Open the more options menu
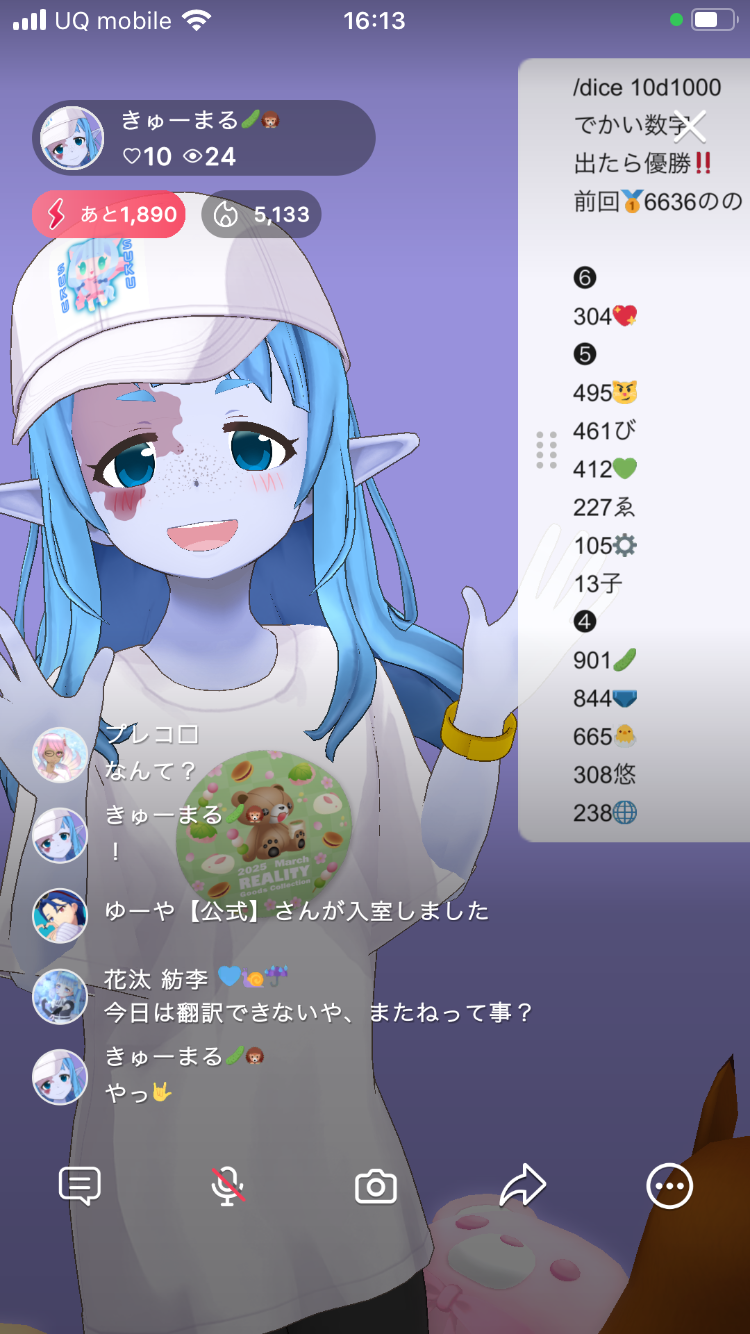This screenshot has width=750, height=1334. (669, 1186)
